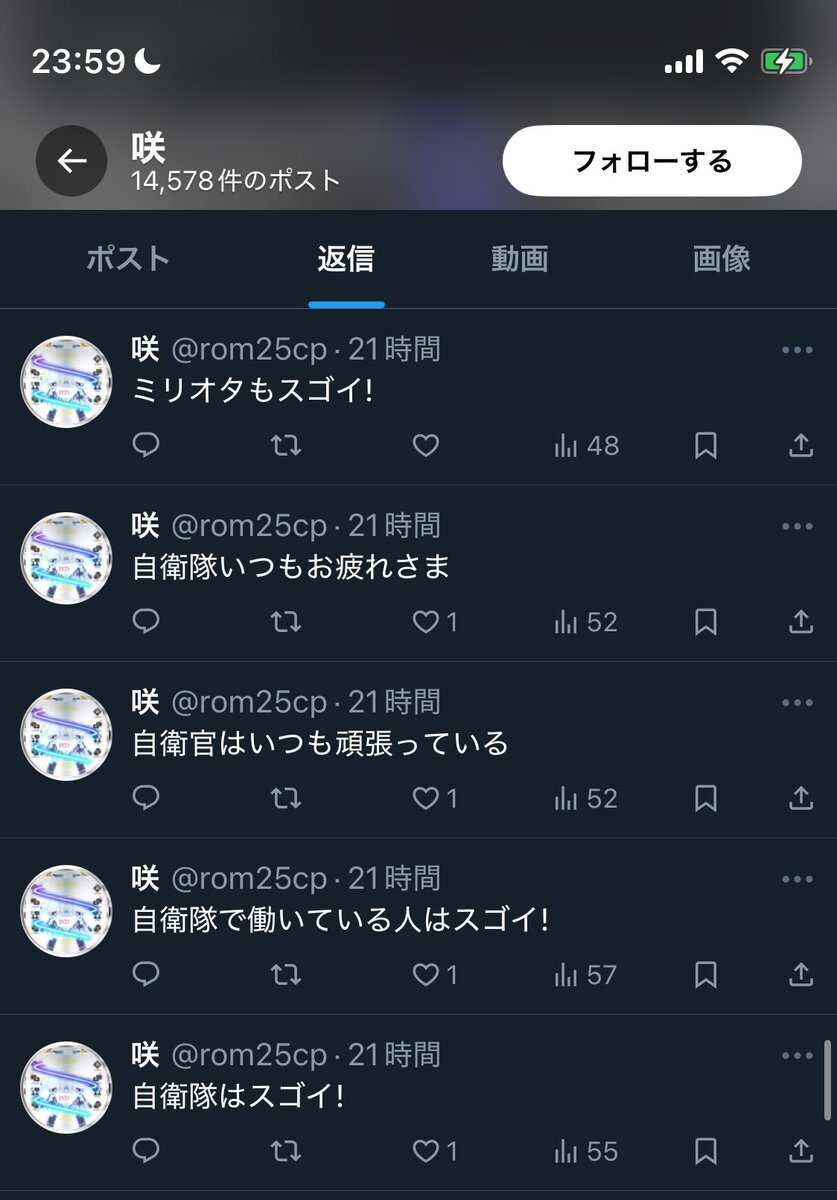Image resolution: width=837 pixels, height=1200 pixels.
Task: Share the post 自衛隊いつもお疲れさま
Action: (x=801, y=622)
